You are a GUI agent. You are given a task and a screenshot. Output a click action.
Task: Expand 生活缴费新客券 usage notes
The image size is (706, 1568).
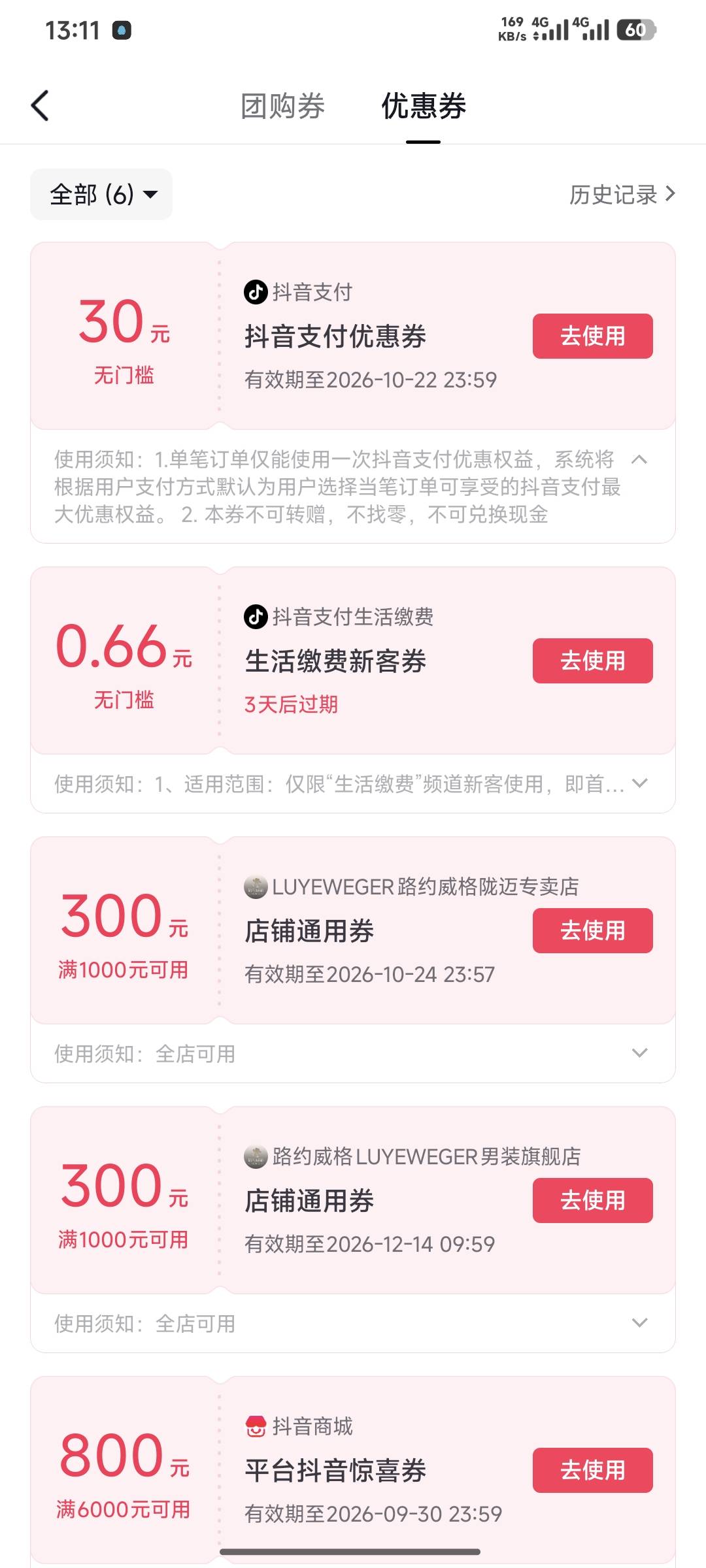[x=639, y=783]
